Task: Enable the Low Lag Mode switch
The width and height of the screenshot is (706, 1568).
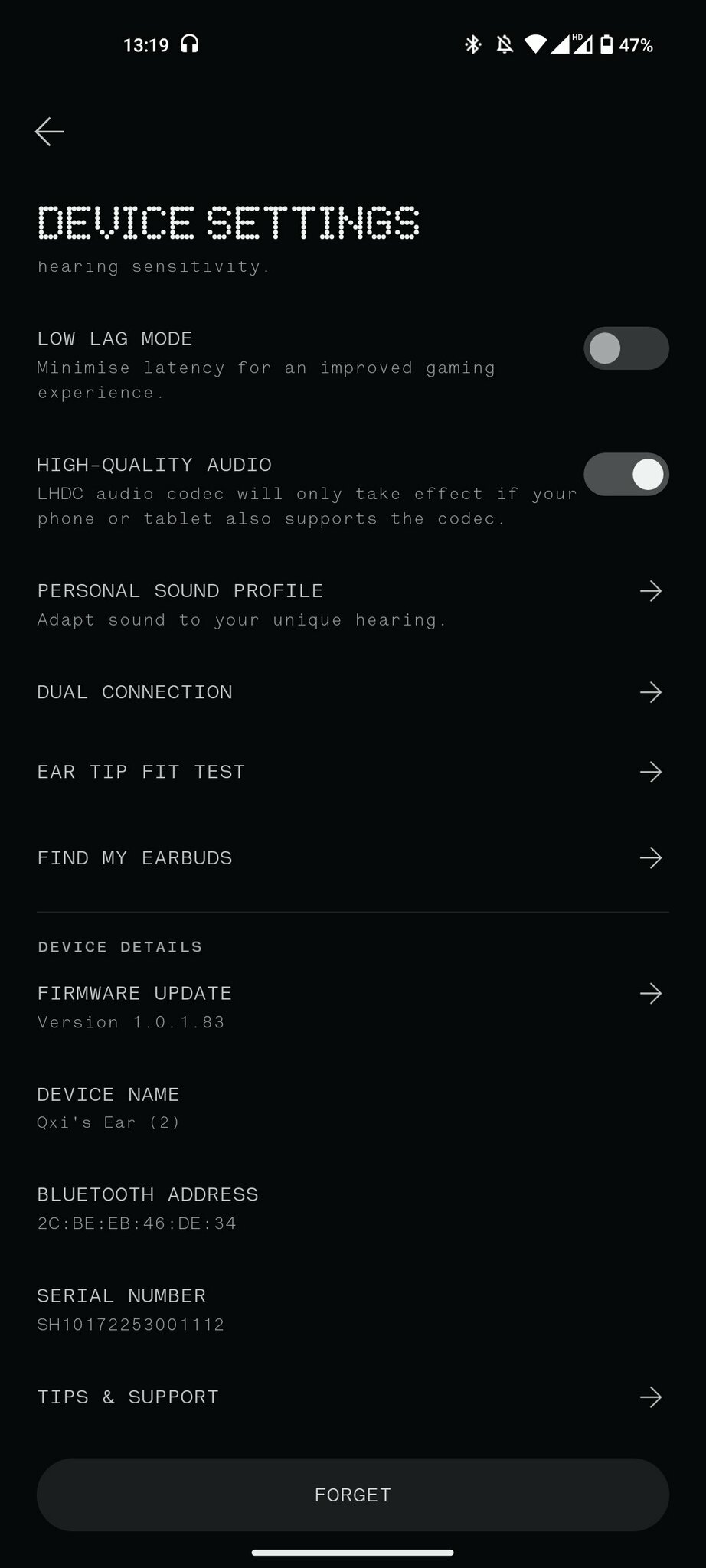Action: click(x=626, y=348)
